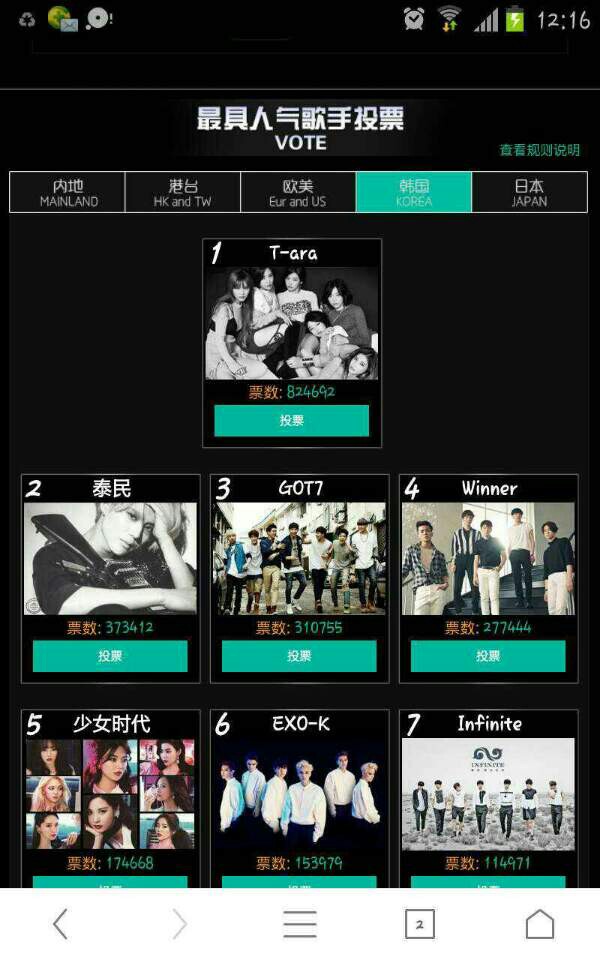
Task: Open the Eur and US tab
Action: pos(298,192)
